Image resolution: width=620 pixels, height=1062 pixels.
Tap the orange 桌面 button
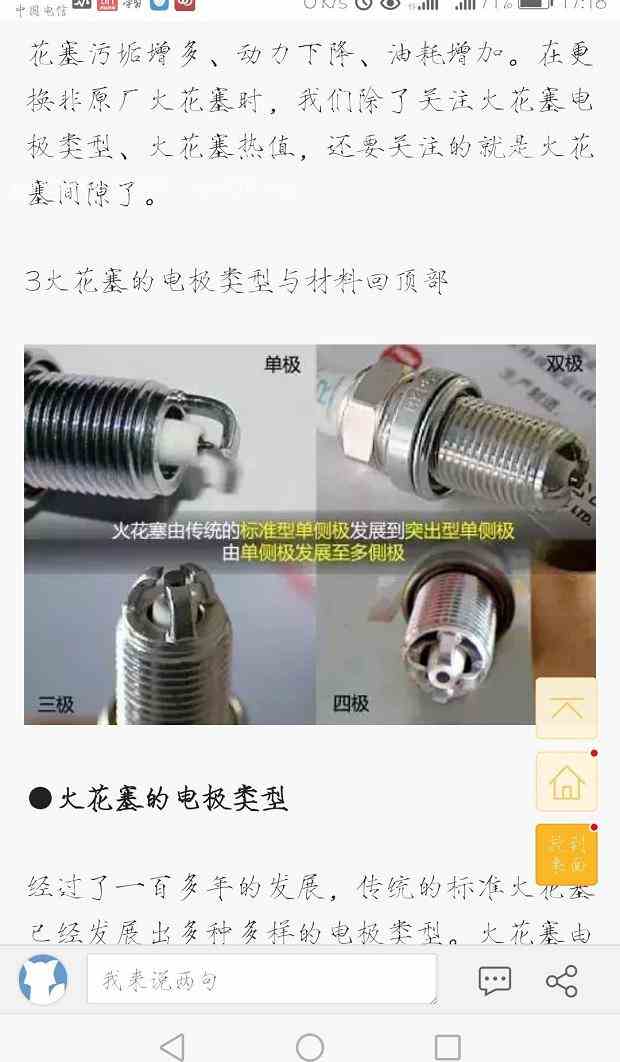566,854
